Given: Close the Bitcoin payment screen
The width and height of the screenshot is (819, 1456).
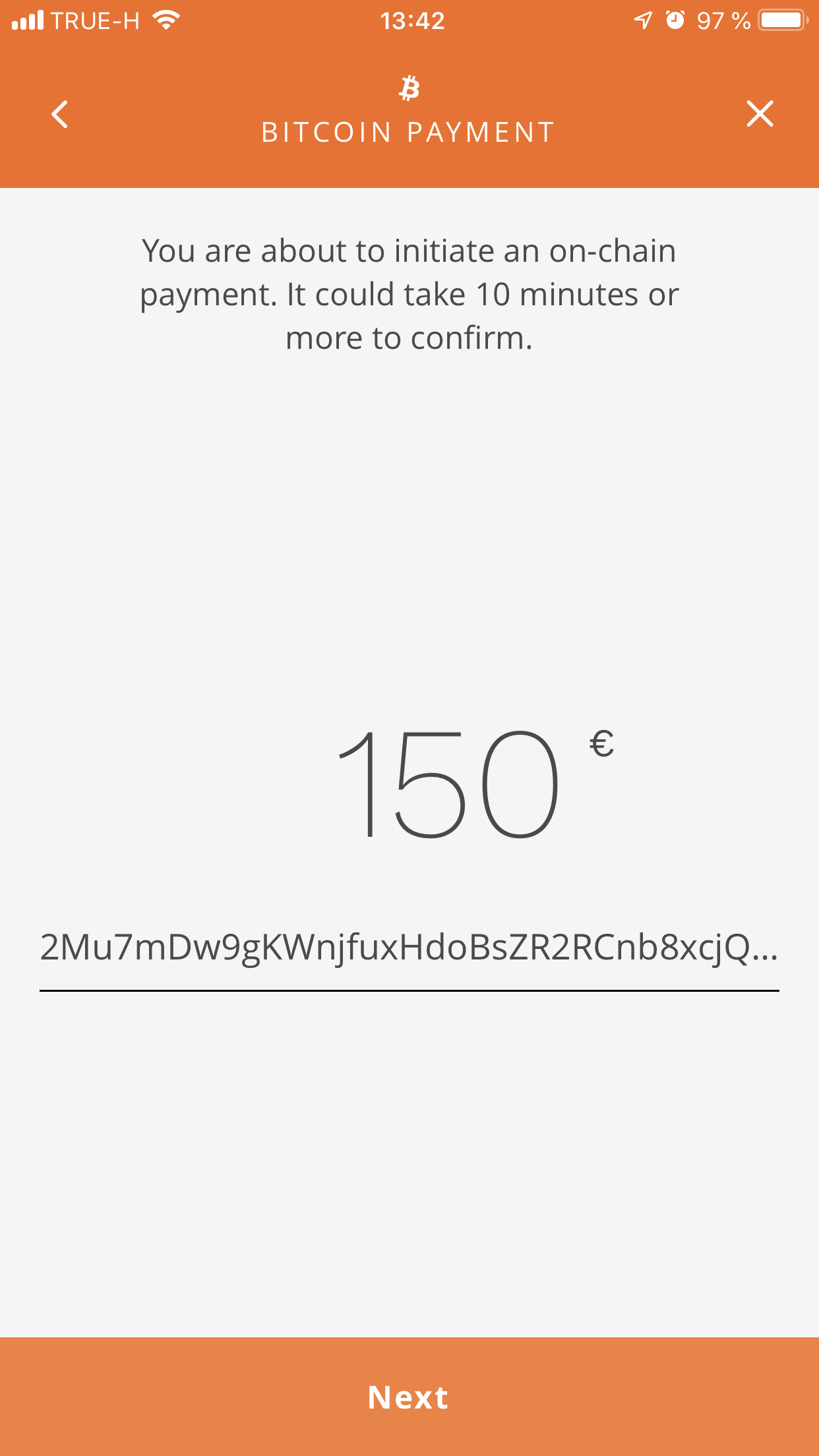Looking at the screenshot, I should point(759,113).
